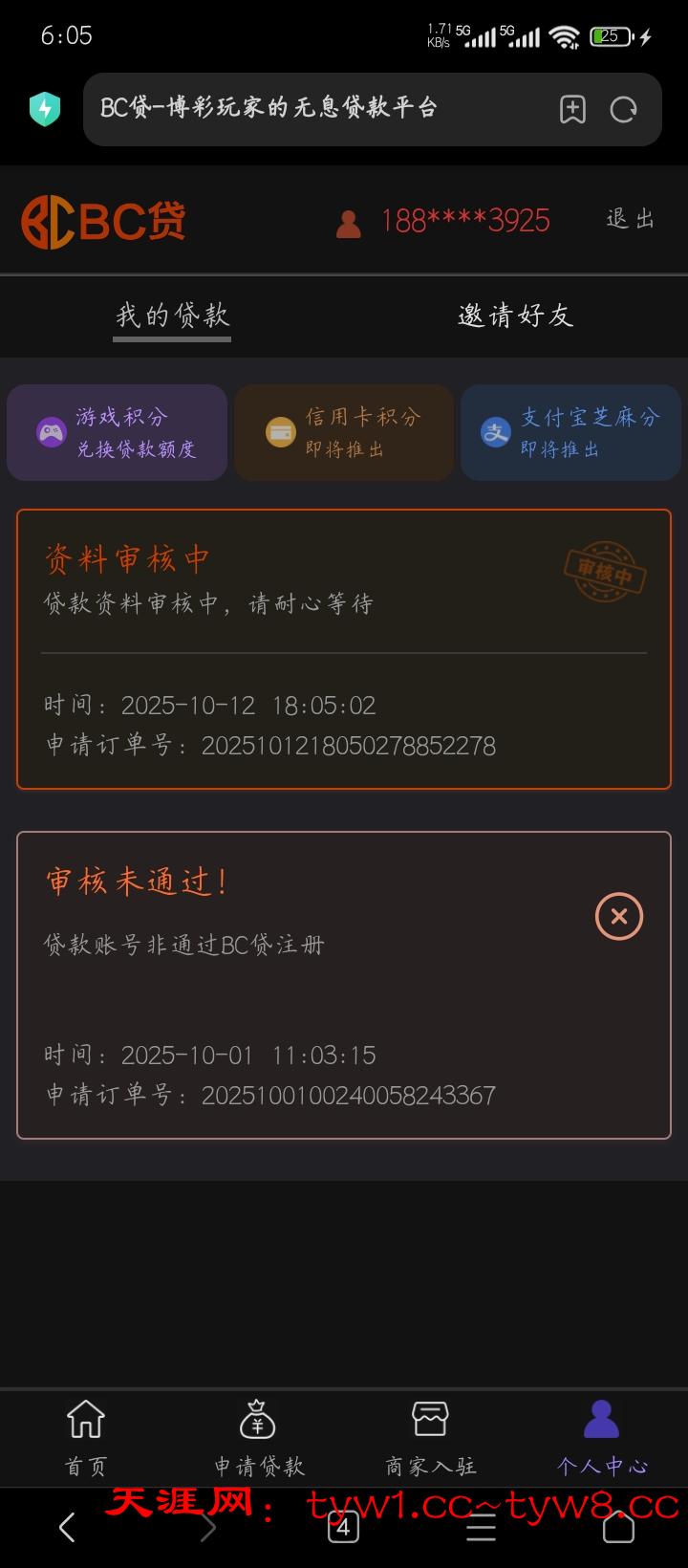Select the 信用卡积分 card
This screenshot has width=688, height=1568.
[x=344, y=432]
